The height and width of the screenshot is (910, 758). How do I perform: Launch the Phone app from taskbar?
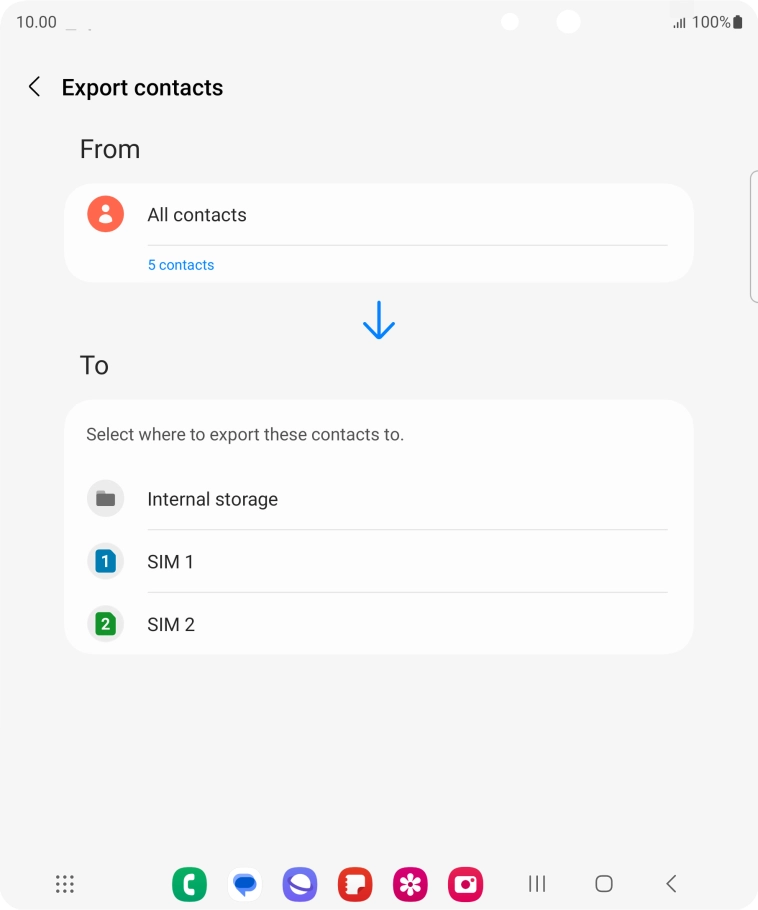(x=189, y=884)
